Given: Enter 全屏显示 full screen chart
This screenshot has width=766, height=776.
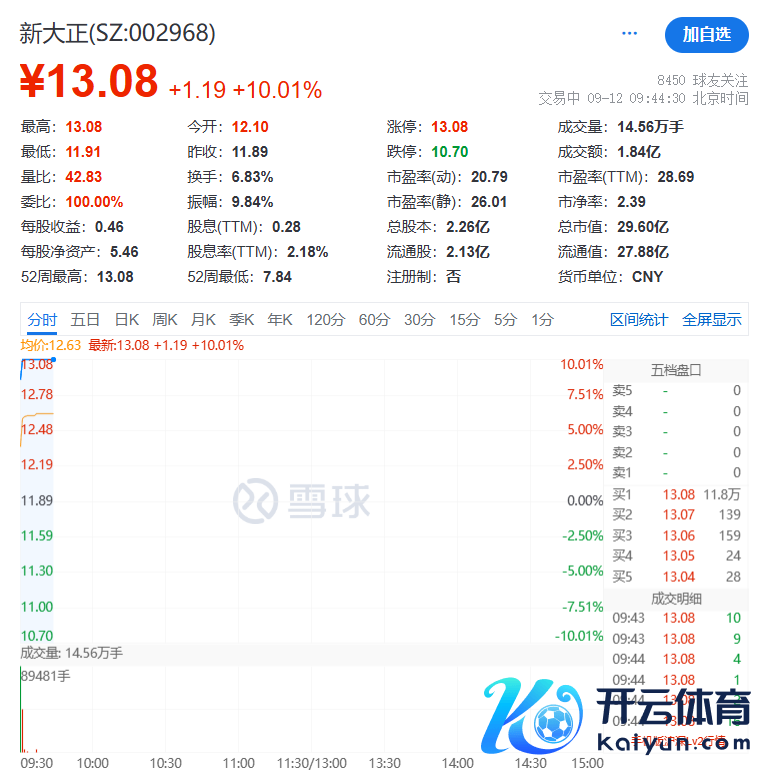Looking at the screenshot, I should (x=712, y=320).
